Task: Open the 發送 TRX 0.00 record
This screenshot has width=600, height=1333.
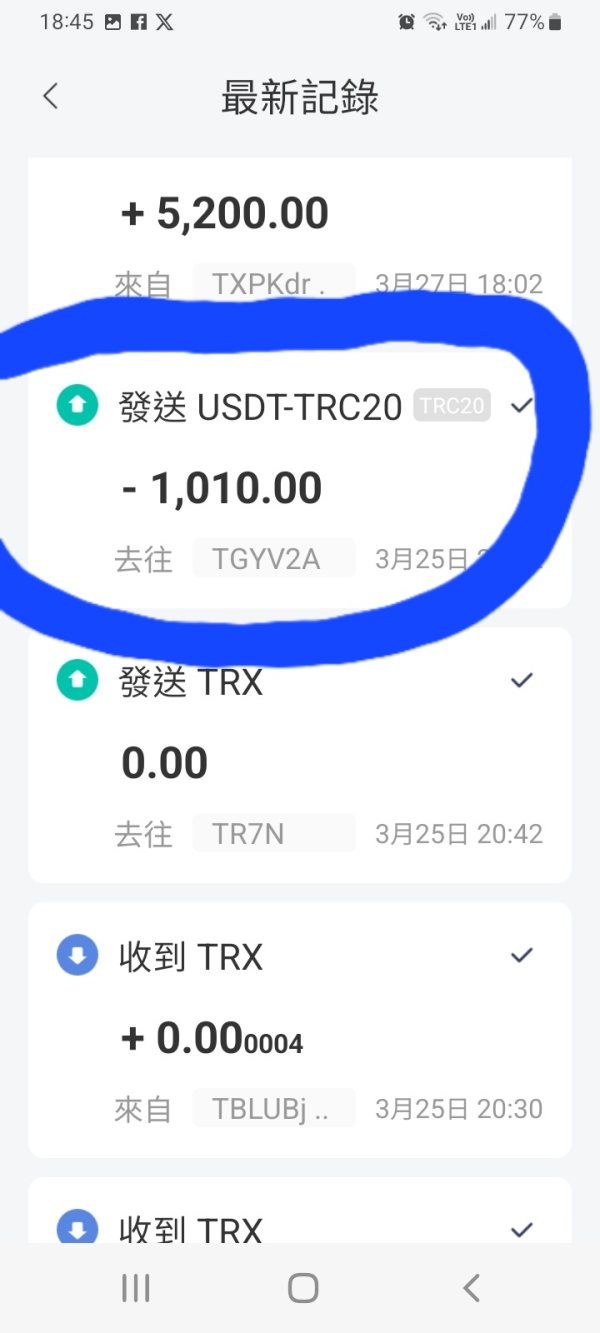Action: pos(300,755)
